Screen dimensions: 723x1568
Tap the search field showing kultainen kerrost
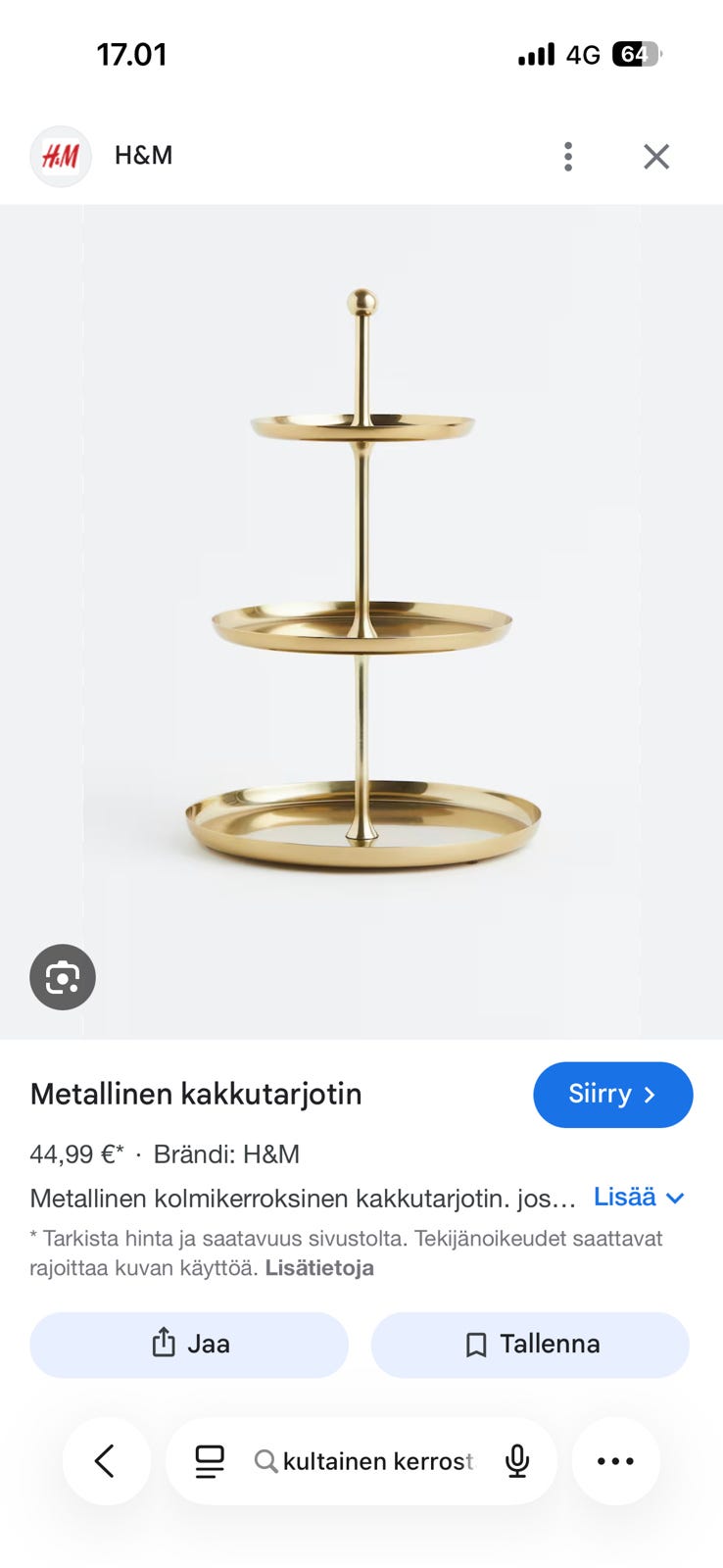tap(377, 1461)
